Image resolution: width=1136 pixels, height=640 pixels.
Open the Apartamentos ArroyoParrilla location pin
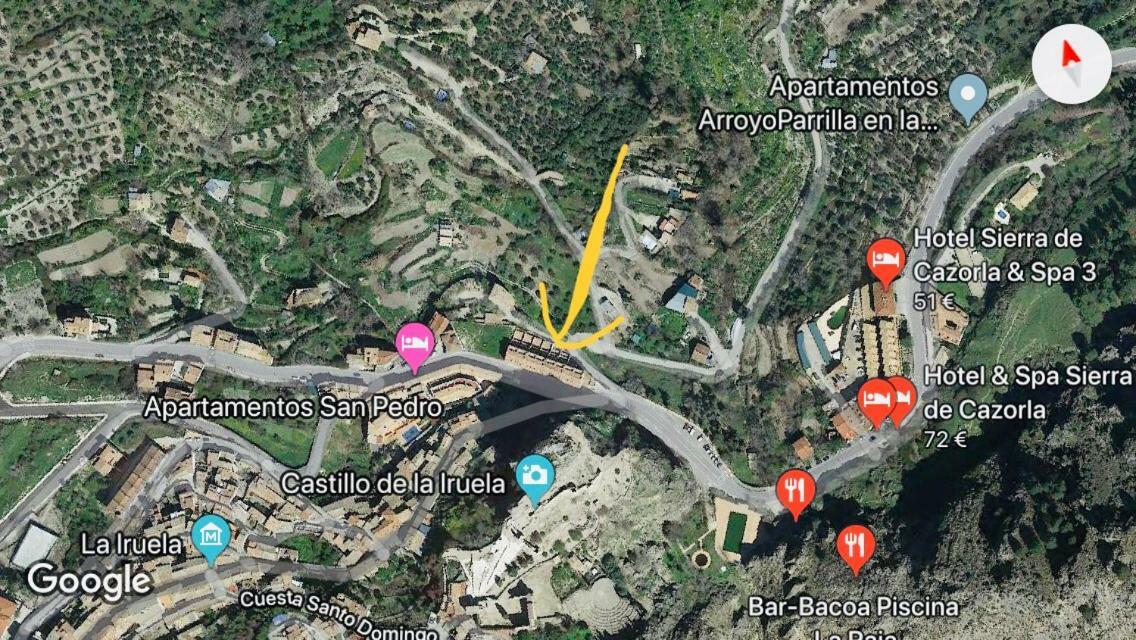[967, 96]
